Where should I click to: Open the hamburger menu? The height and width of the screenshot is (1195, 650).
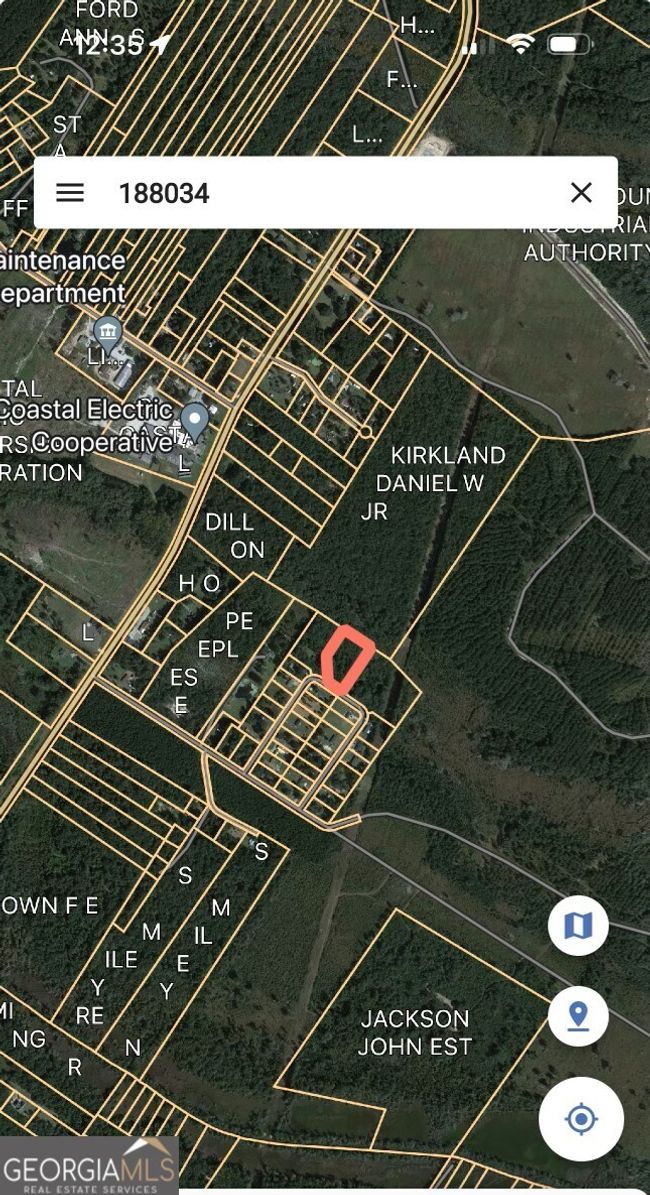point(70,193)
